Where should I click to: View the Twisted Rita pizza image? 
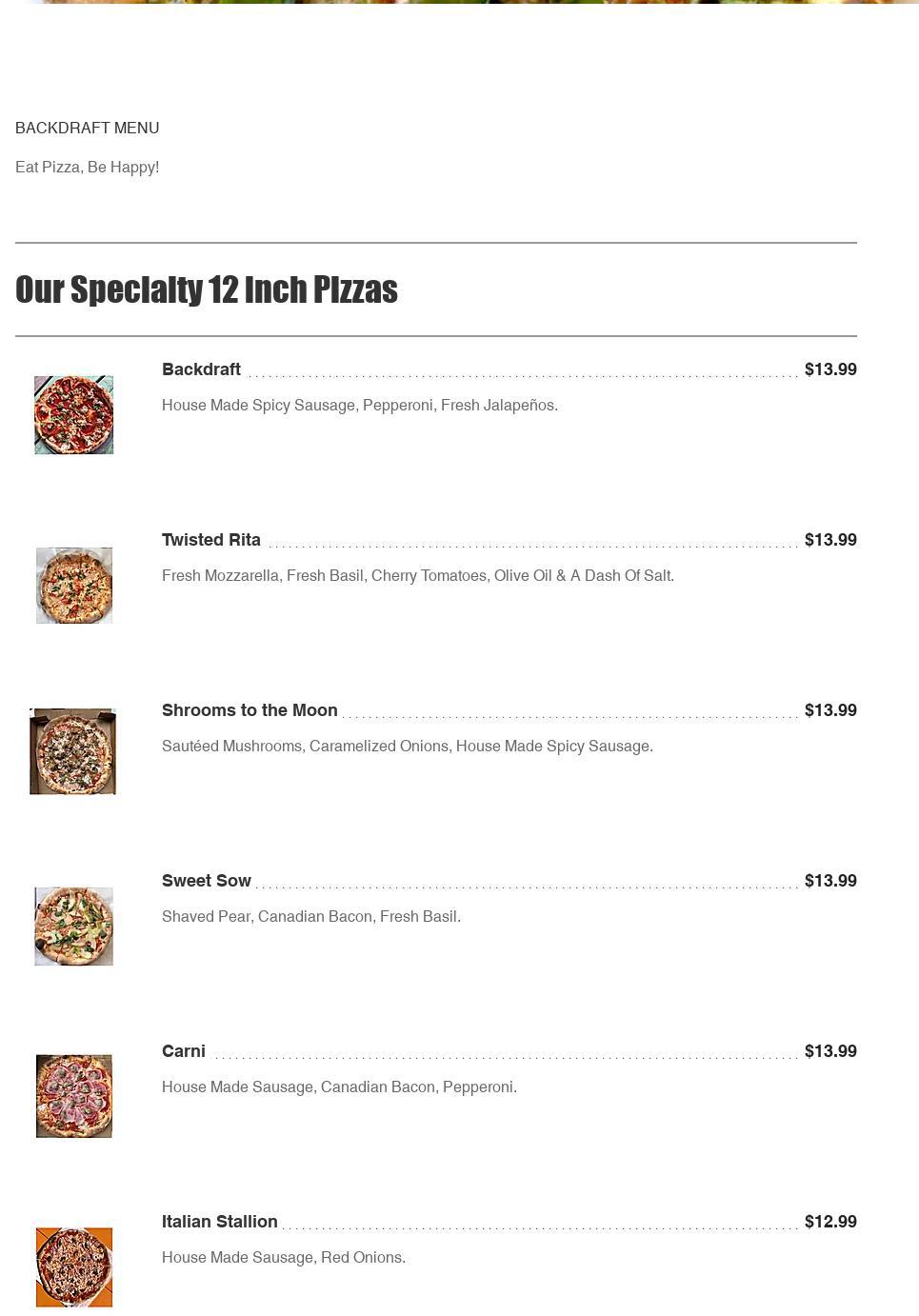point(73,586)
